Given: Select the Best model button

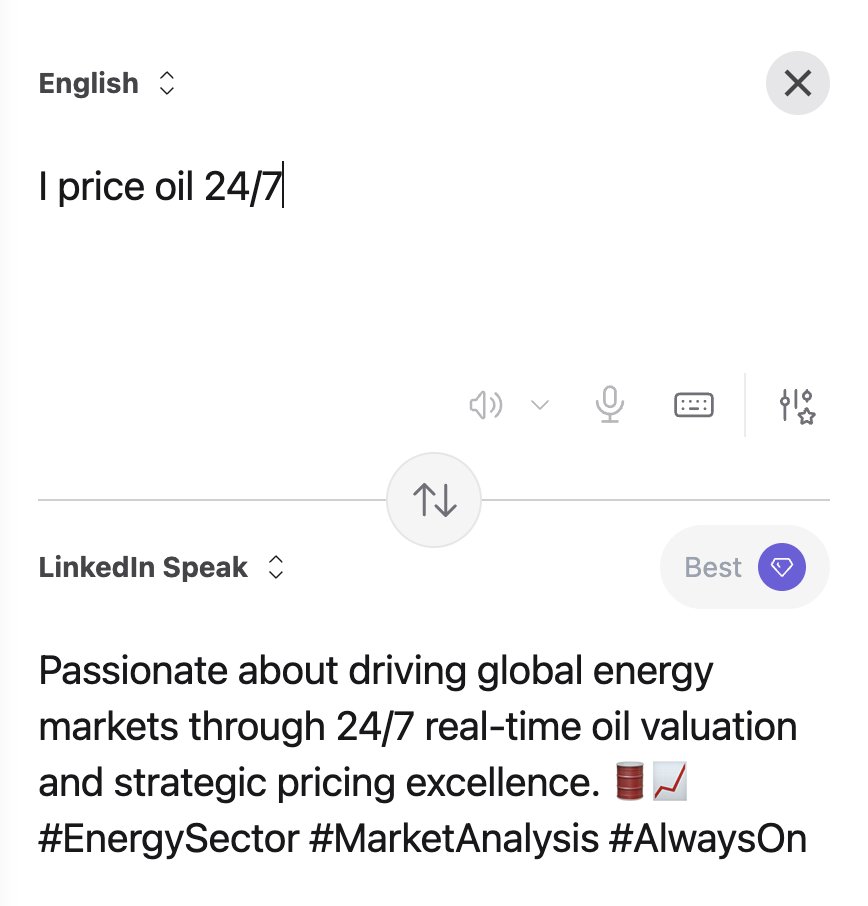Looking at the screenshot, I should click(x=744, y=568).
